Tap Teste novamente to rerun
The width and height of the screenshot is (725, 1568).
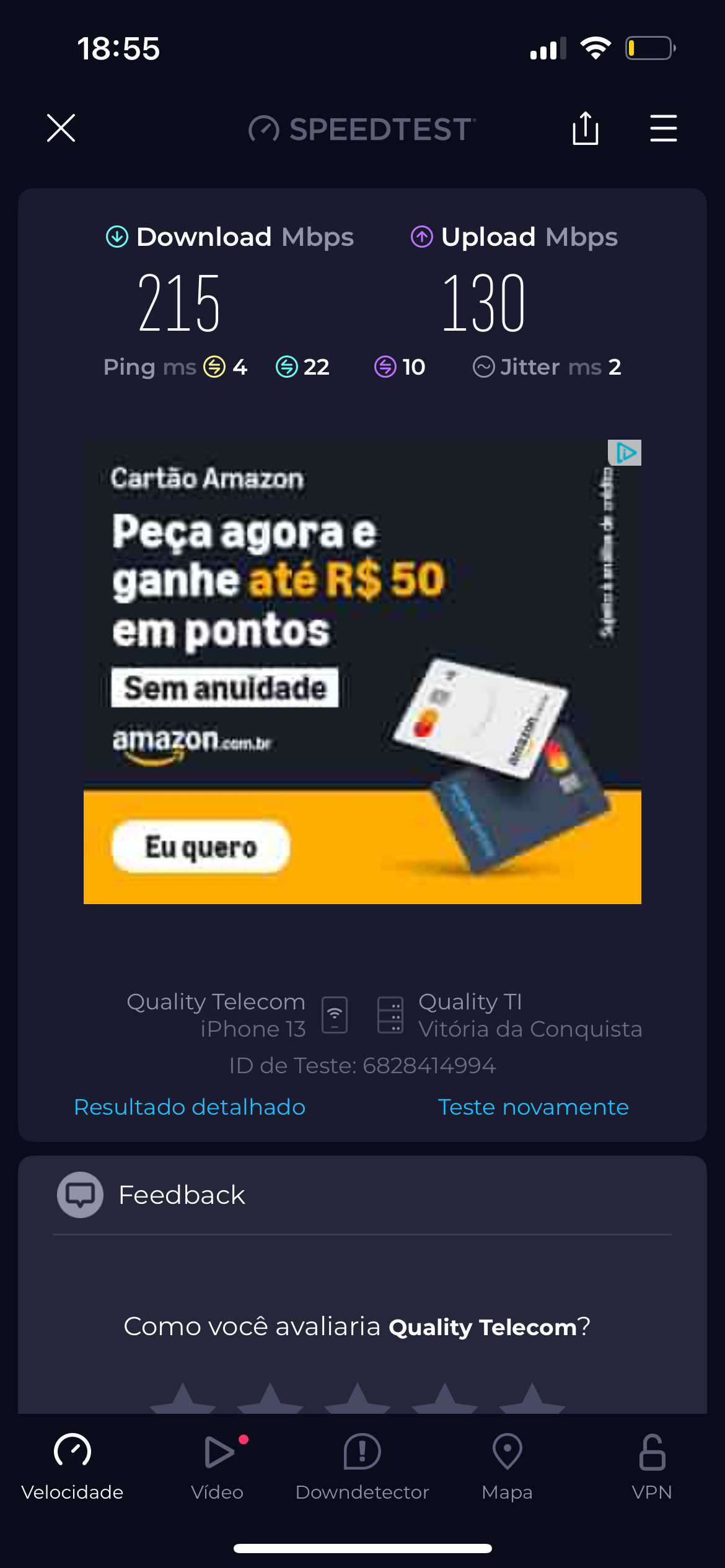click(533, 1107)
